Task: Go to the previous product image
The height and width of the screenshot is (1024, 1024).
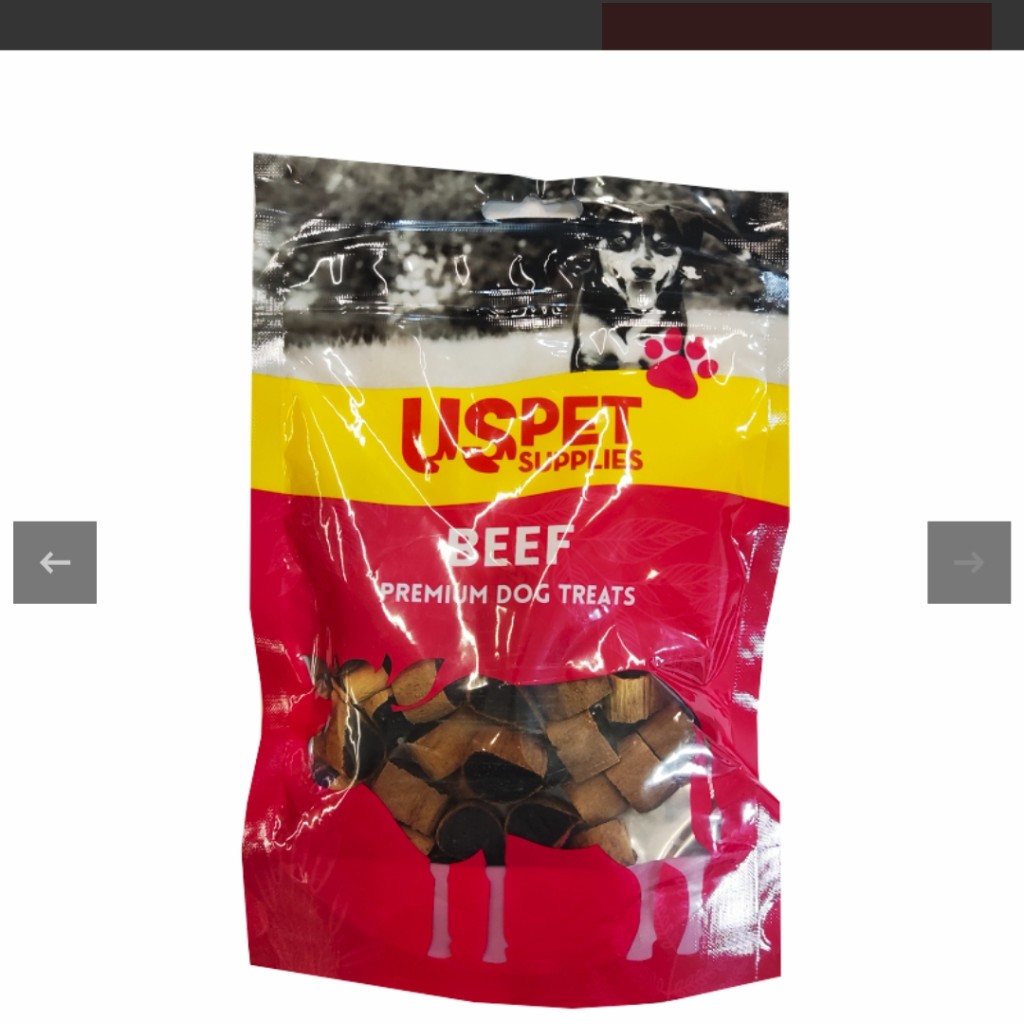Action: (55, 562)
